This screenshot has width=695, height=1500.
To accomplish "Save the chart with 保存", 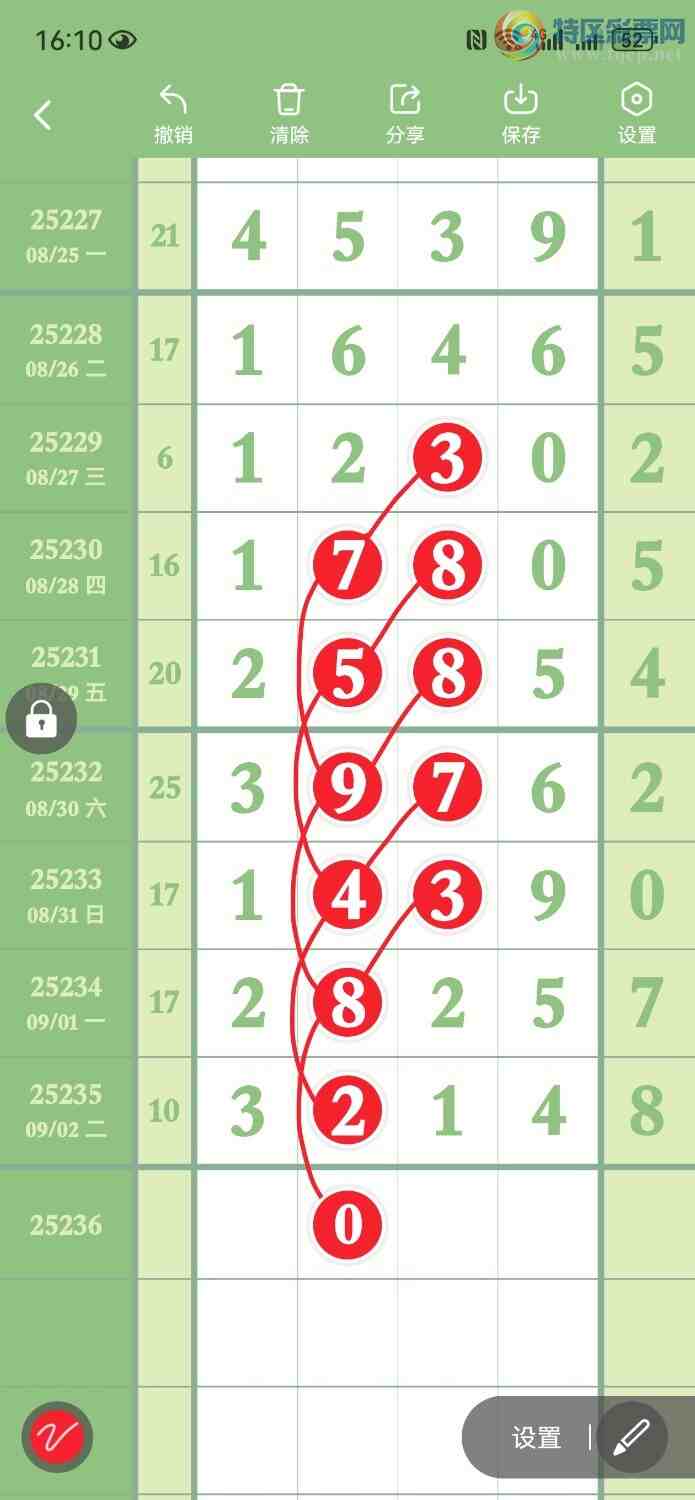I will [x=521, y=115].
